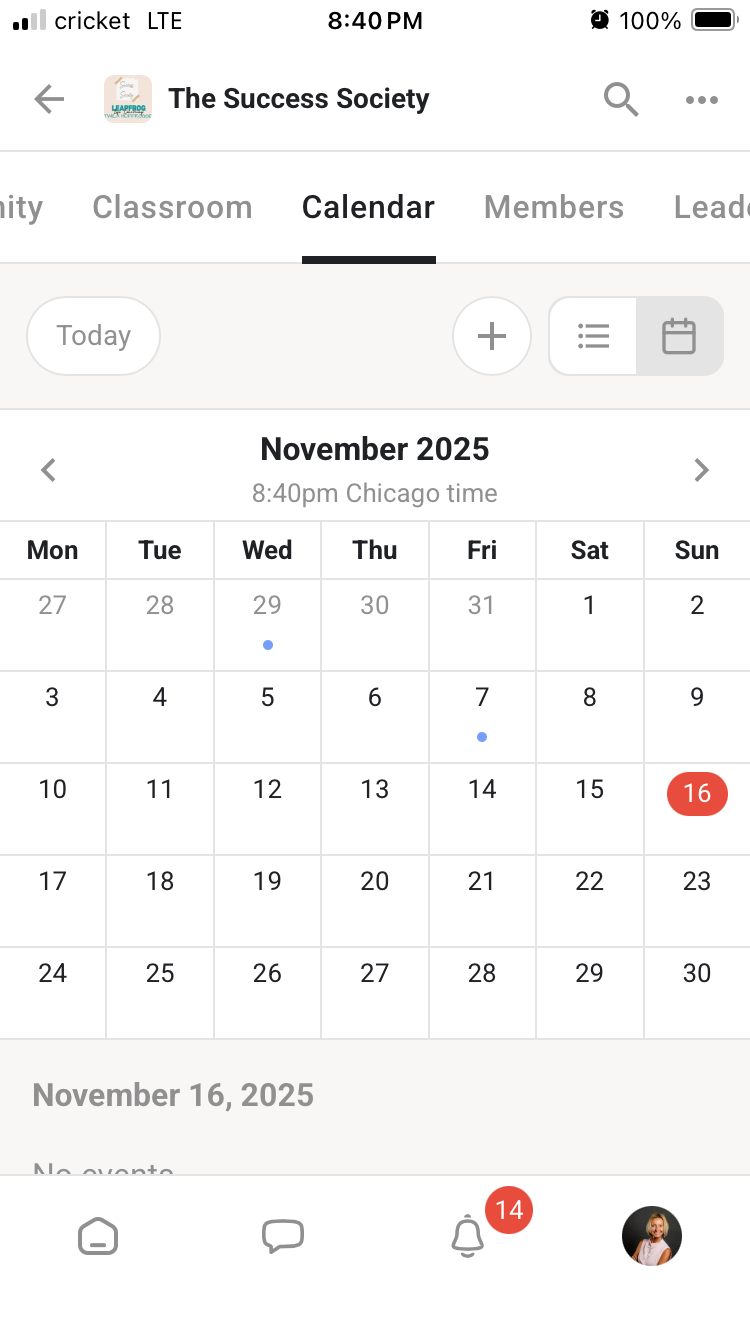Jump to Today in the calendar
This screenshot has width=750, height=1334.
tap(93, 336)
